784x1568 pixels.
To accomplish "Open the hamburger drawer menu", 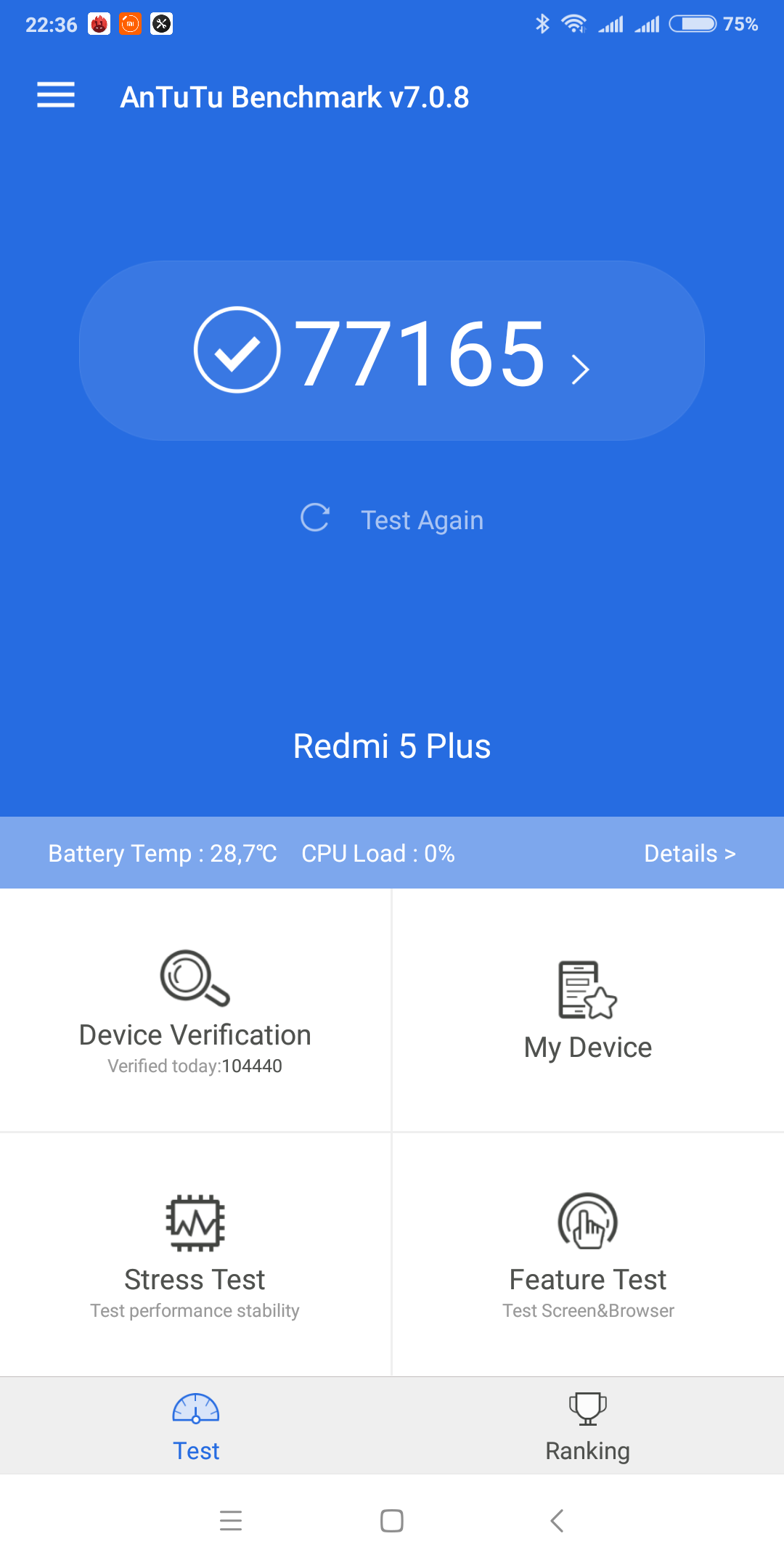I will coord(56,95).
